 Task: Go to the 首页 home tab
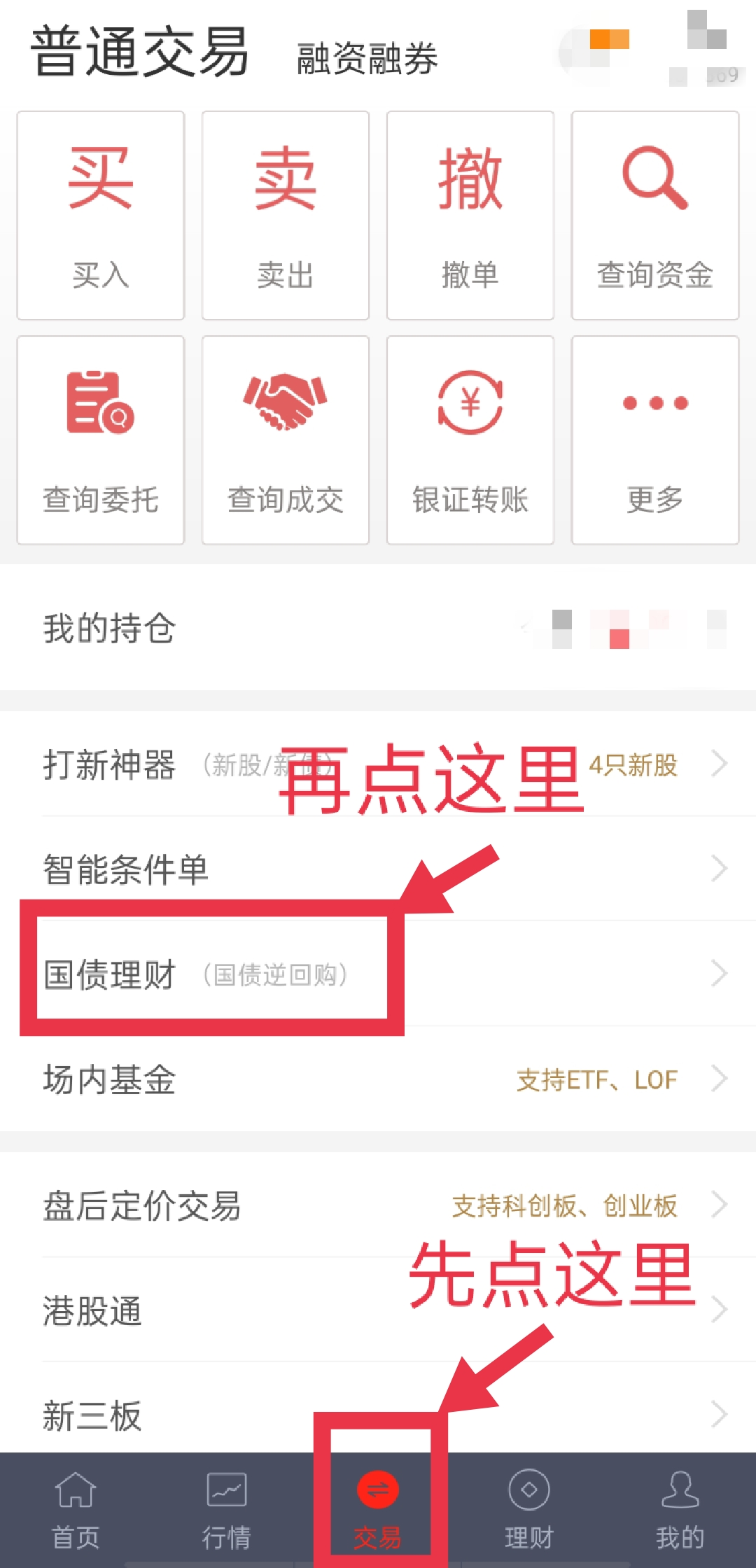(76, 1510)
